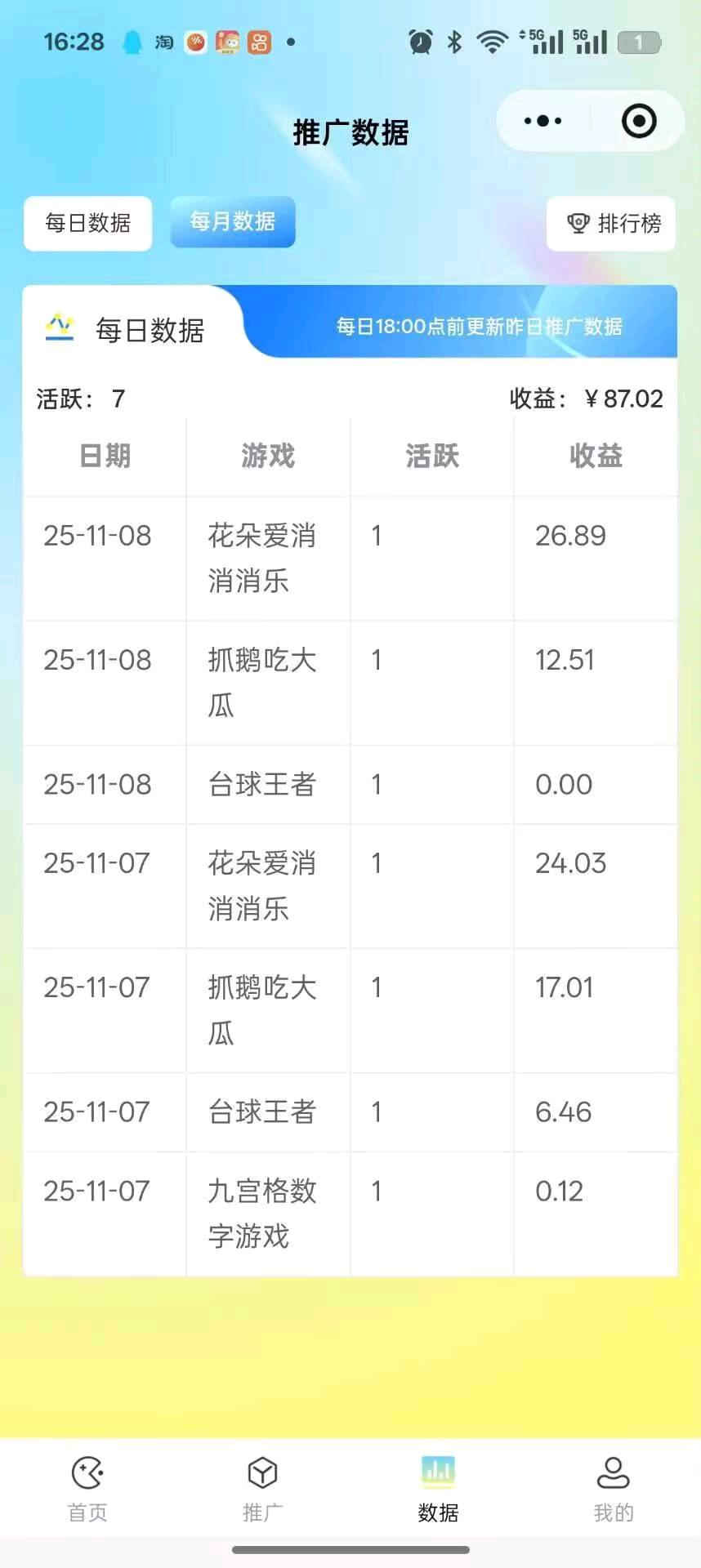
Task: Open the mini-program more options ellipsis icon
Action: (542, 120)
